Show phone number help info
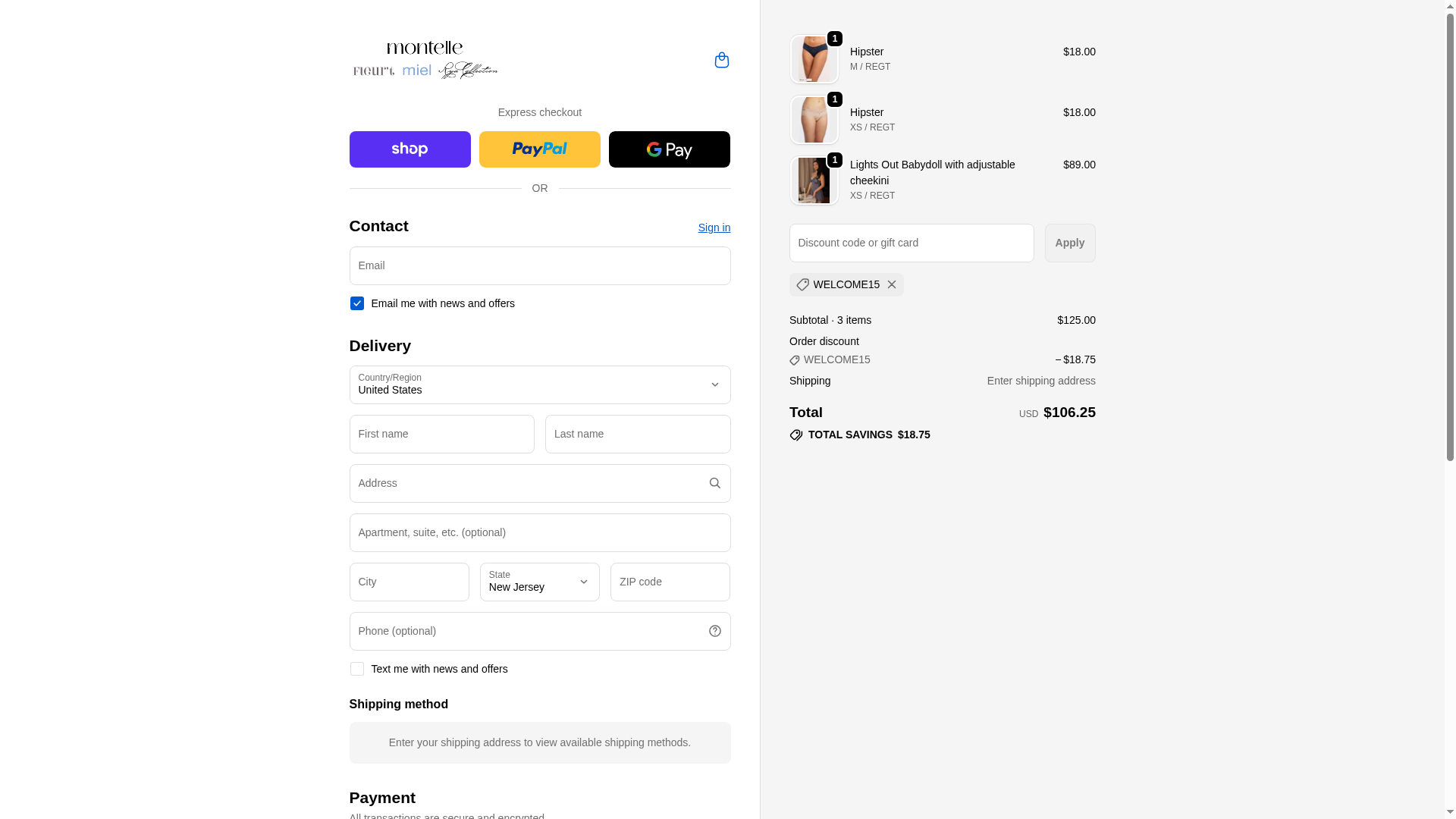 714,632
